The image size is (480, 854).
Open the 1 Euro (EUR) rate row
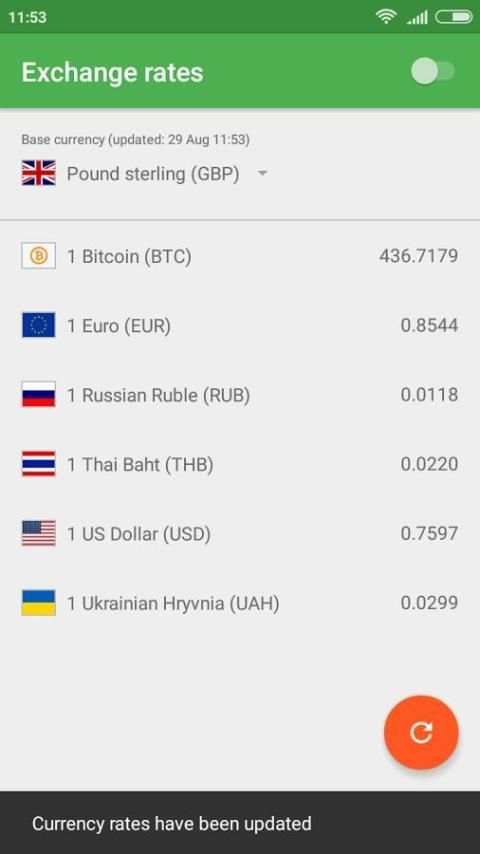(x=240, y=325)
